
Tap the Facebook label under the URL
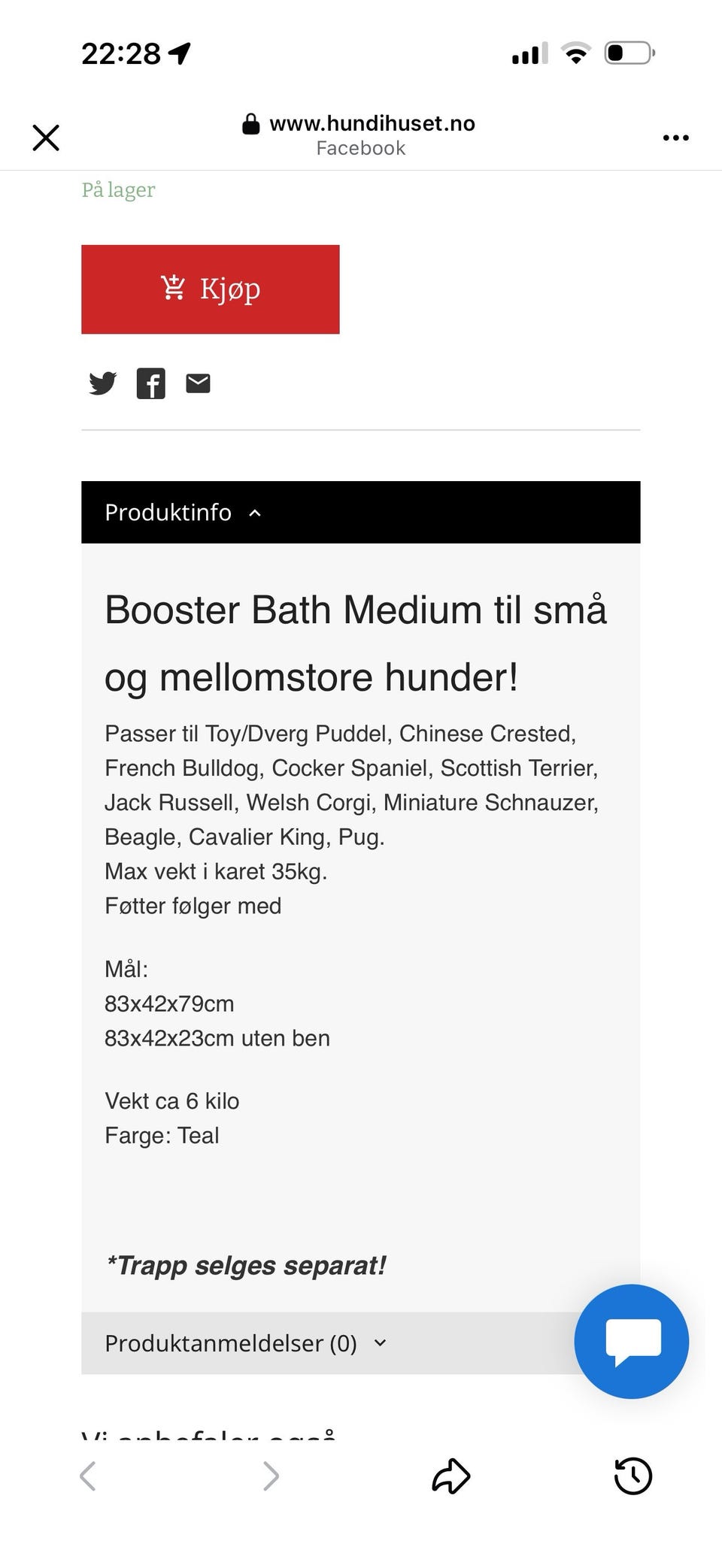pos(360,147)
